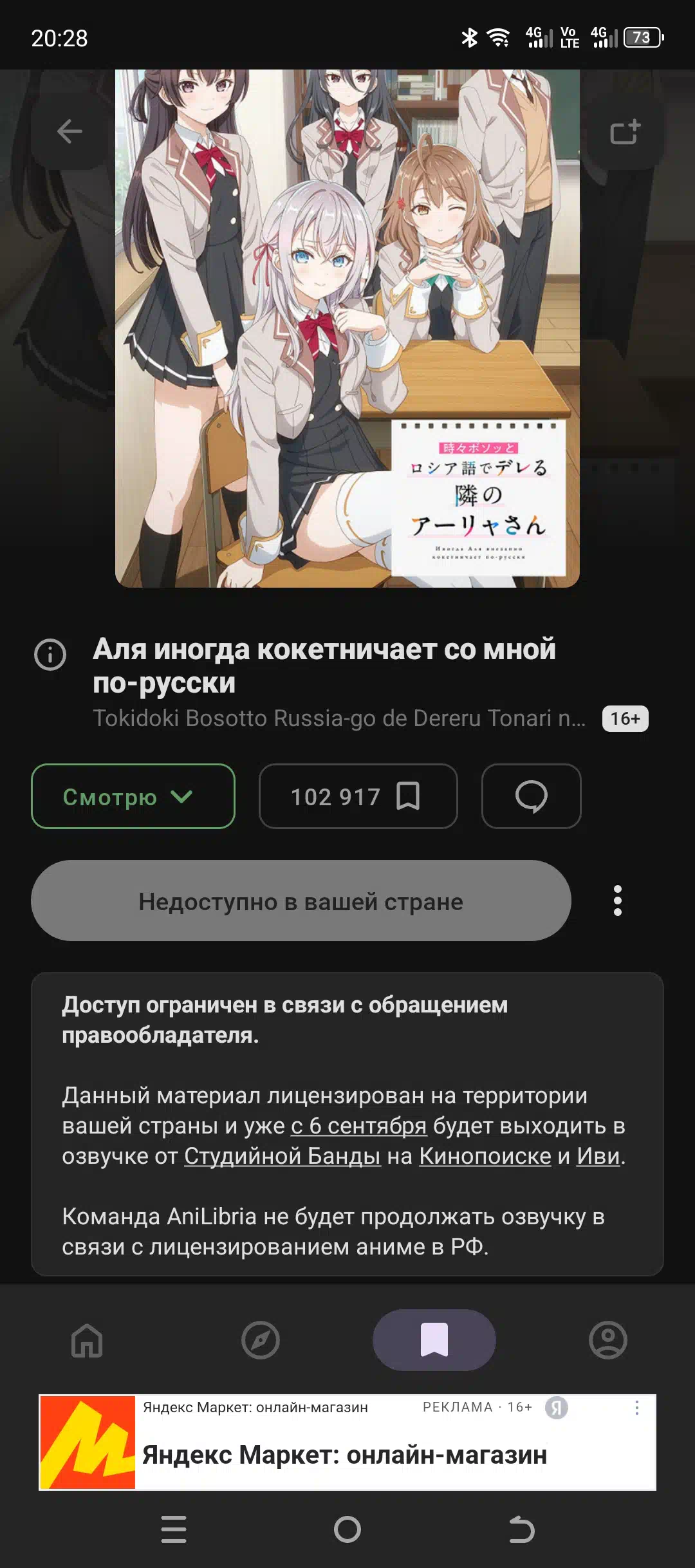Tap the 102 917 bookmark button
Image resolution: width=695 pixels, height=1568 pixels.
[358, 796]
